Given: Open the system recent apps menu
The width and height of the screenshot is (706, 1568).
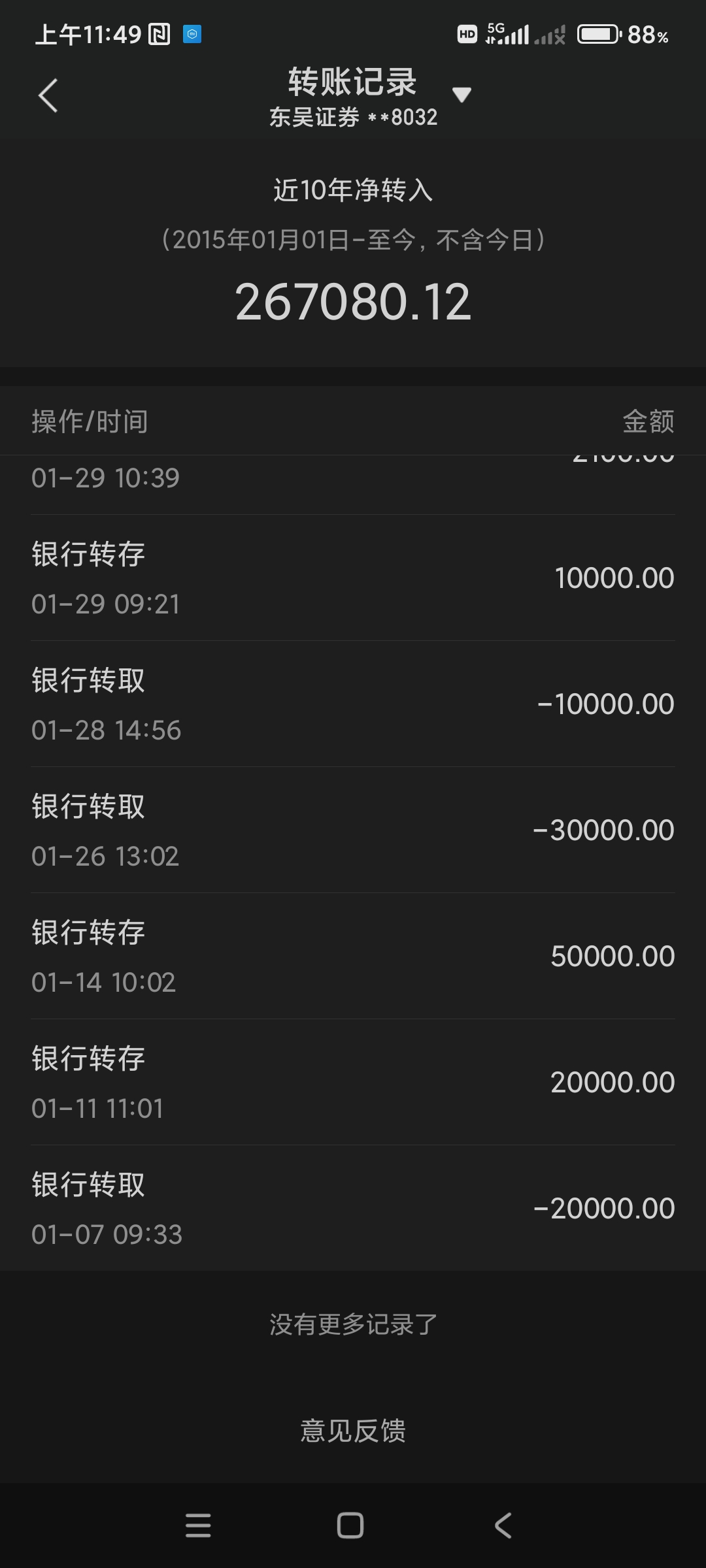Looking at the screenshot, I should coord(198,1526).
